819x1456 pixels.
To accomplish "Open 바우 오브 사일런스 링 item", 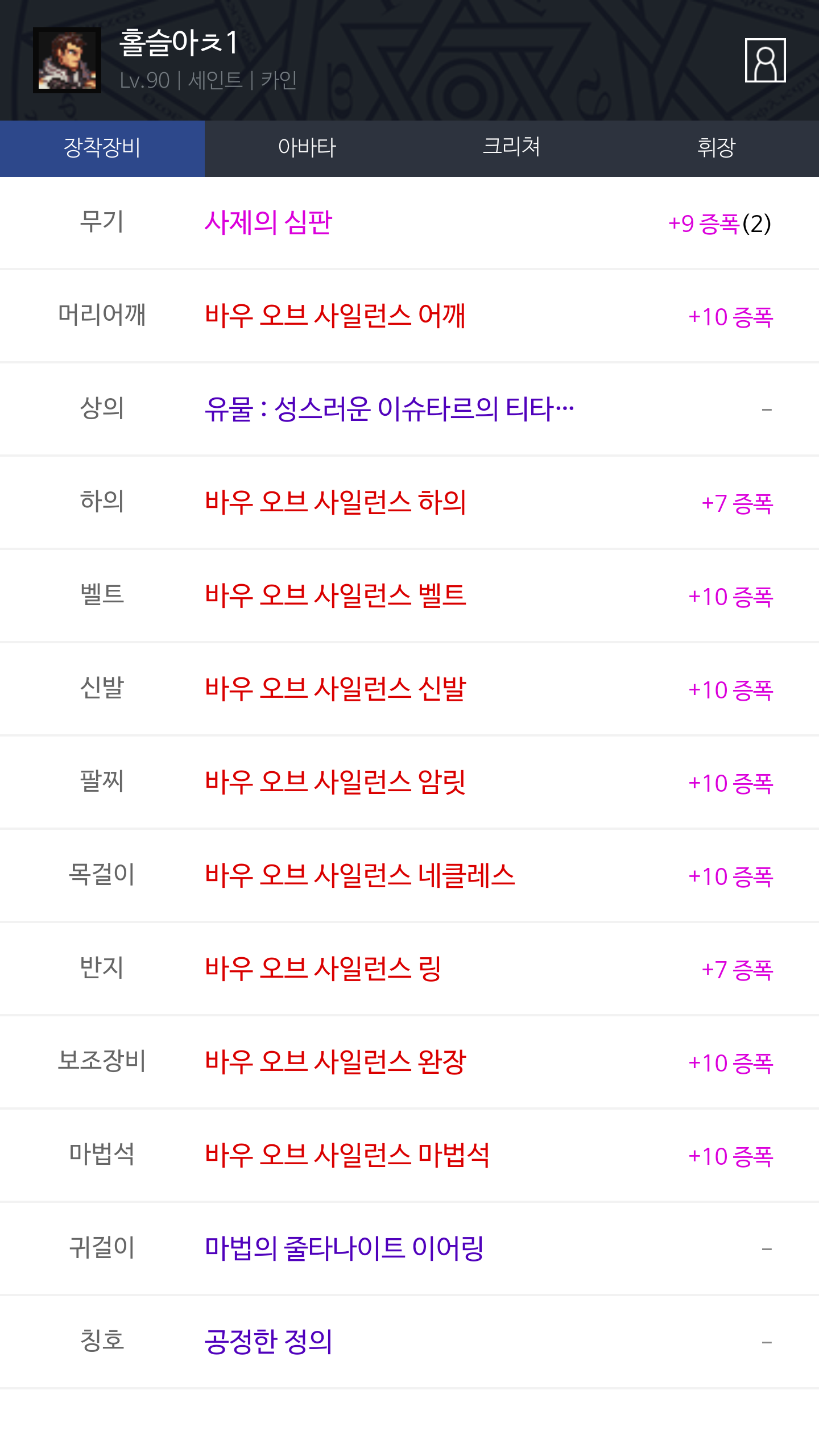I will point(409,969).
